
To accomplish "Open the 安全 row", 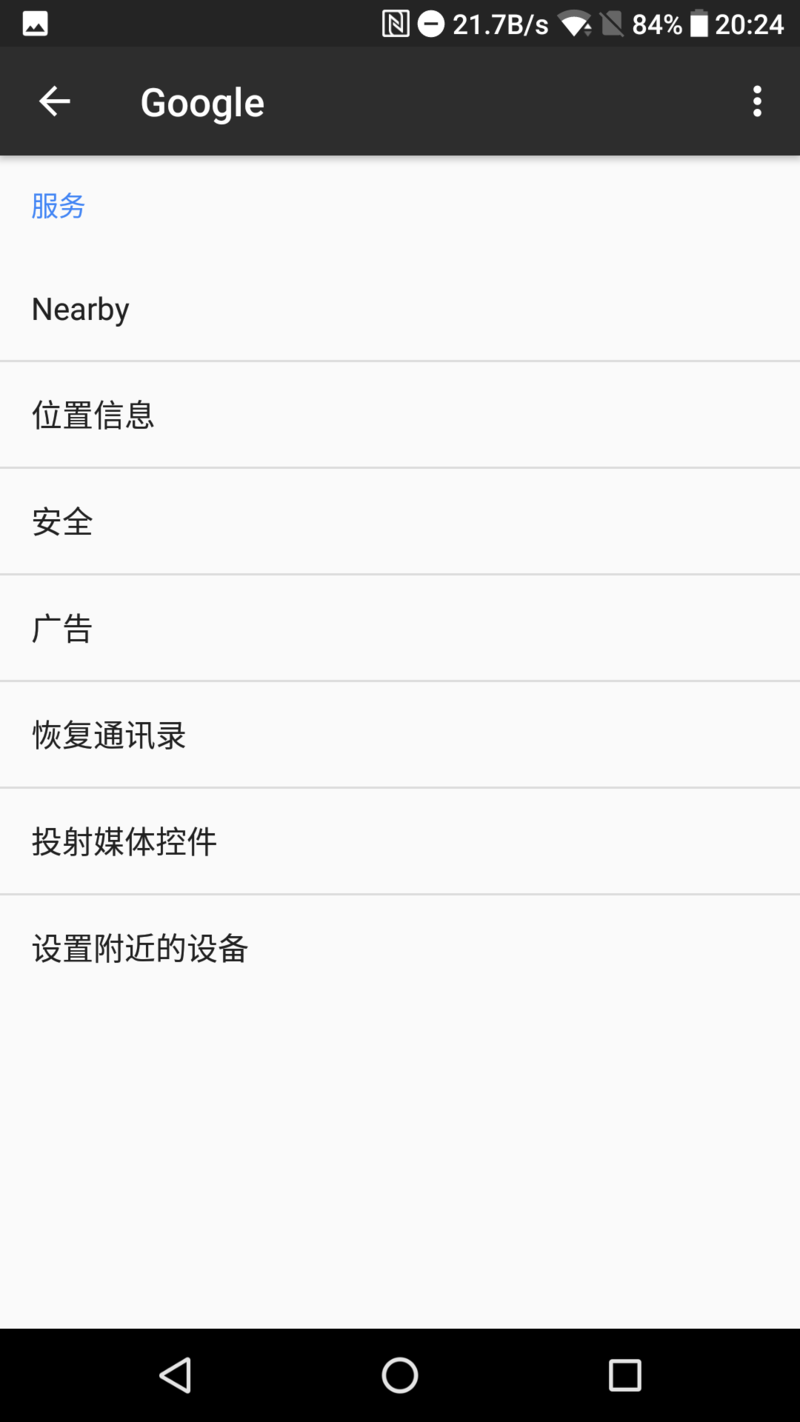I will 400,521.
